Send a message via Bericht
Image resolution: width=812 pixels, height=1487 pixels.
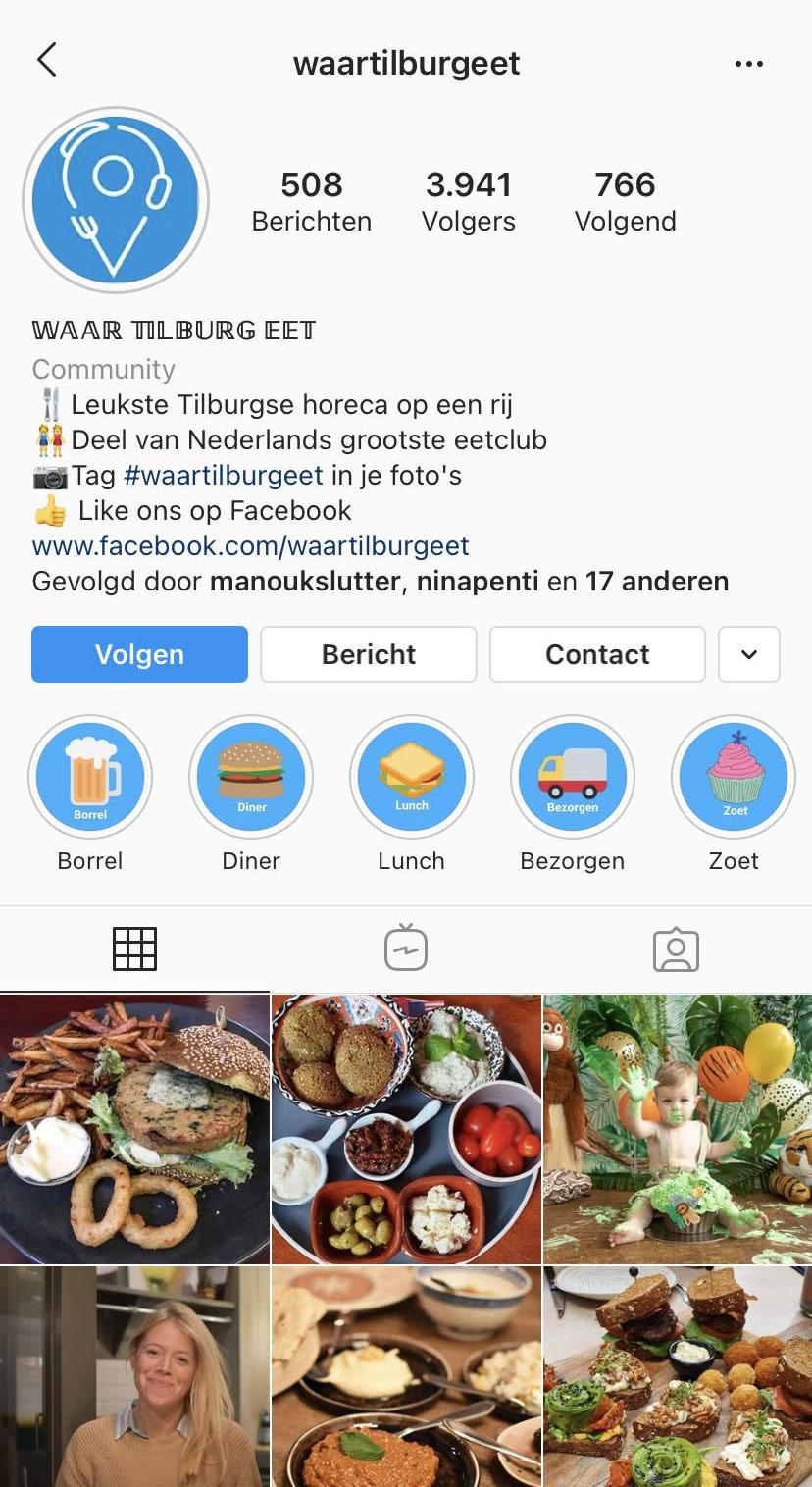369,654
